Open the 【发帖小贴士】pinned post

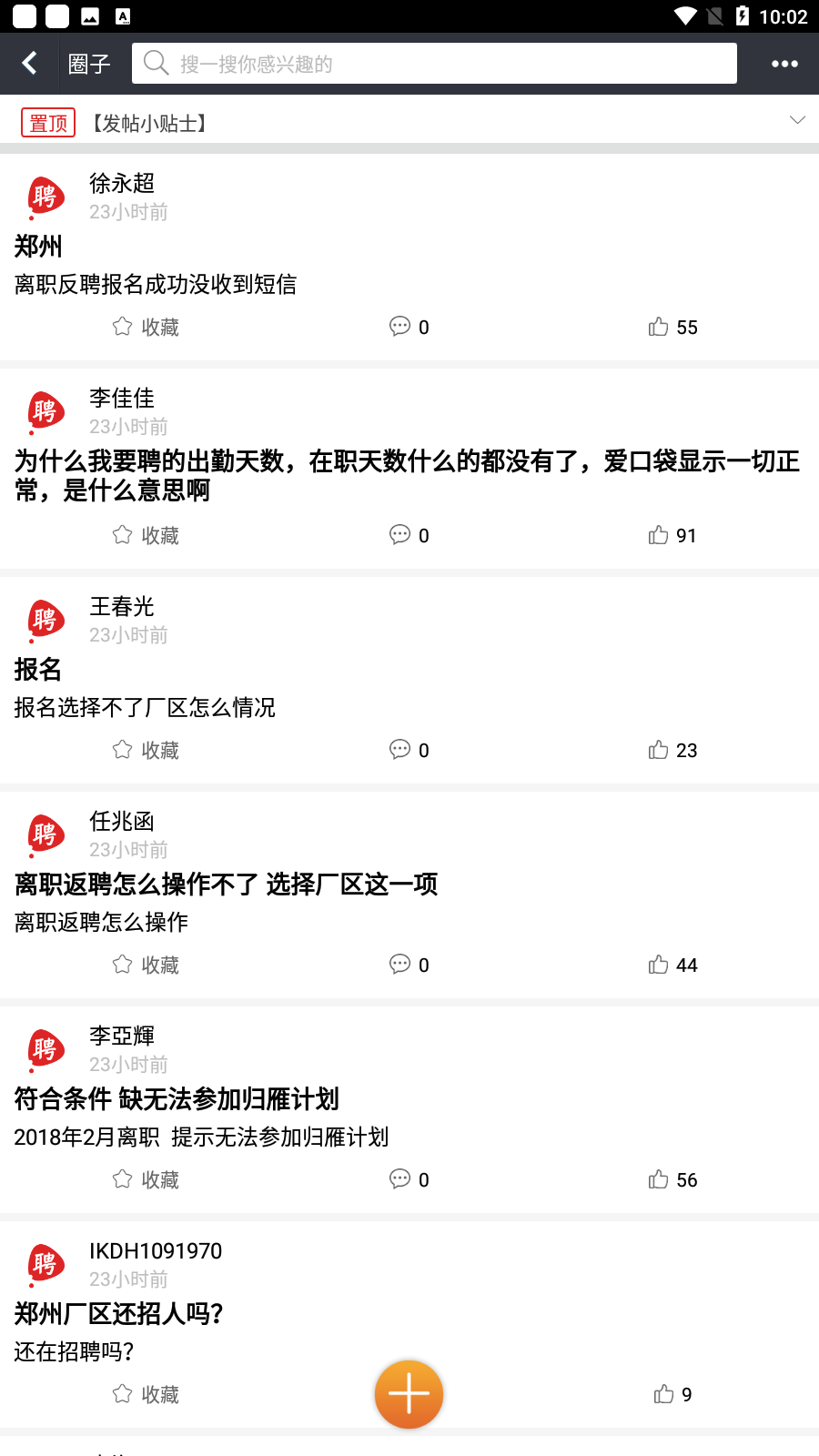[x=147, y=122]
